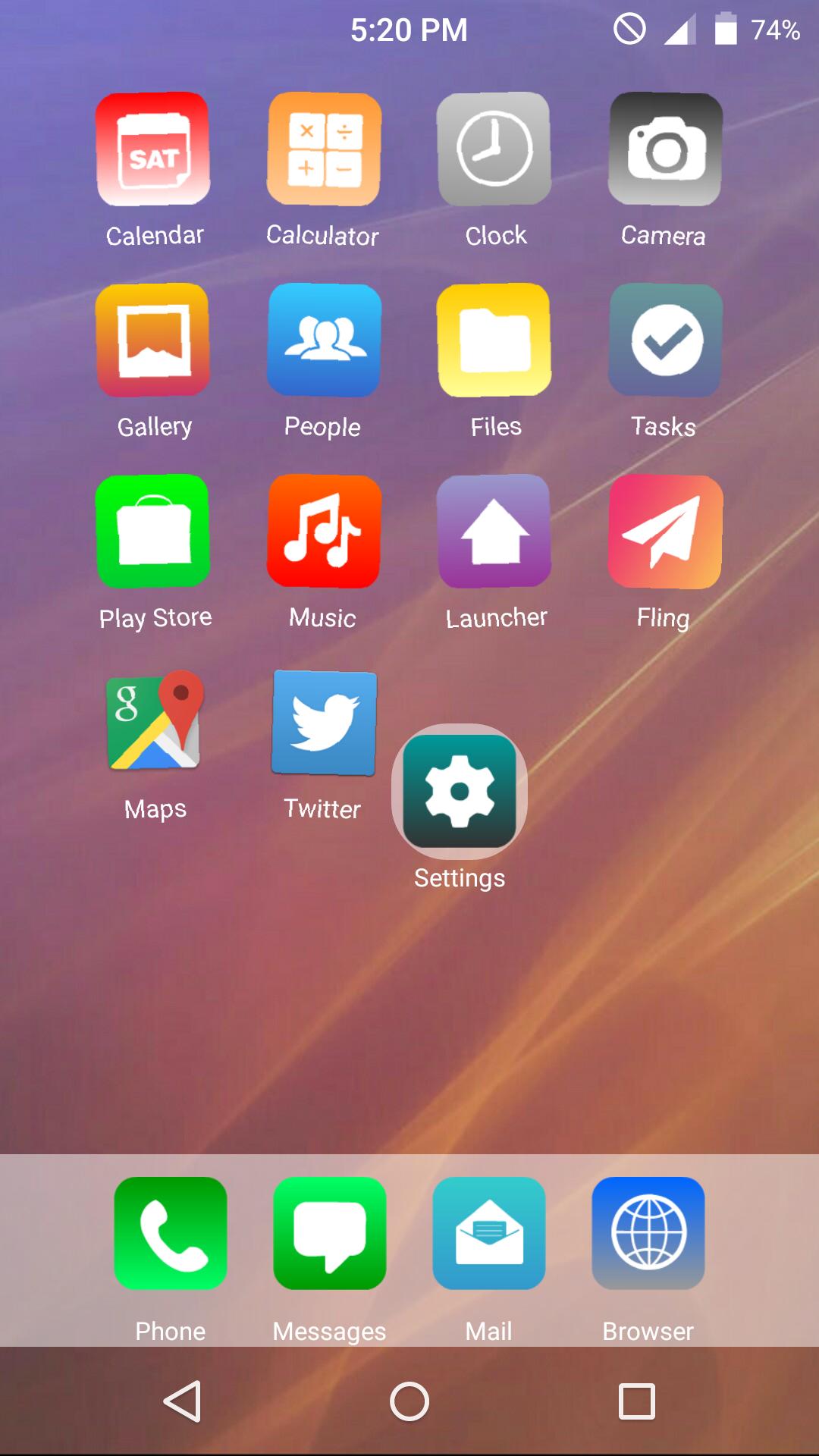The height and width of the screenshot is (1456, 819).
Task: Open the Settings app
Action: (x=460, y=792)
